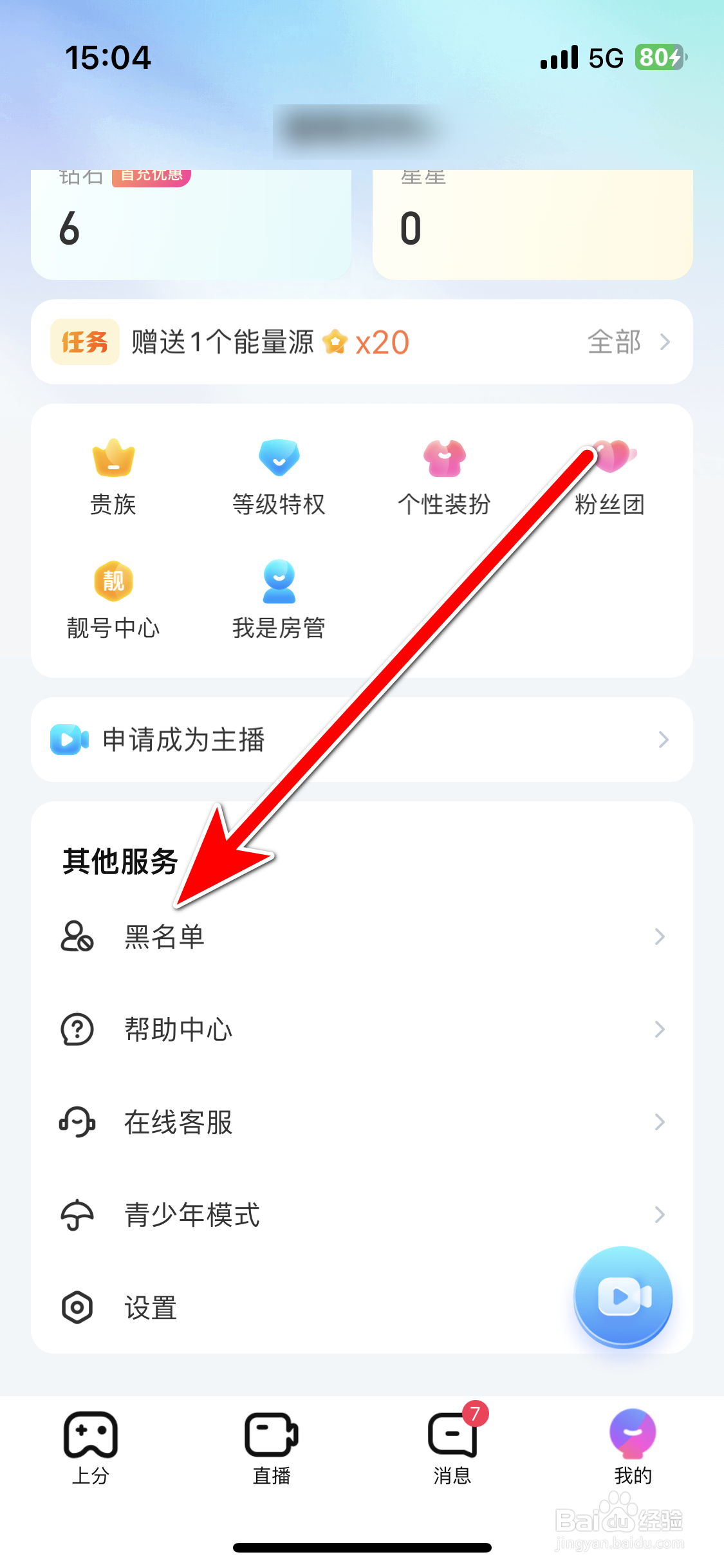The width and height of the screenshot is (724, 1568).
Task: Switch to the 直播 live tab
Action: (271, 1453)
